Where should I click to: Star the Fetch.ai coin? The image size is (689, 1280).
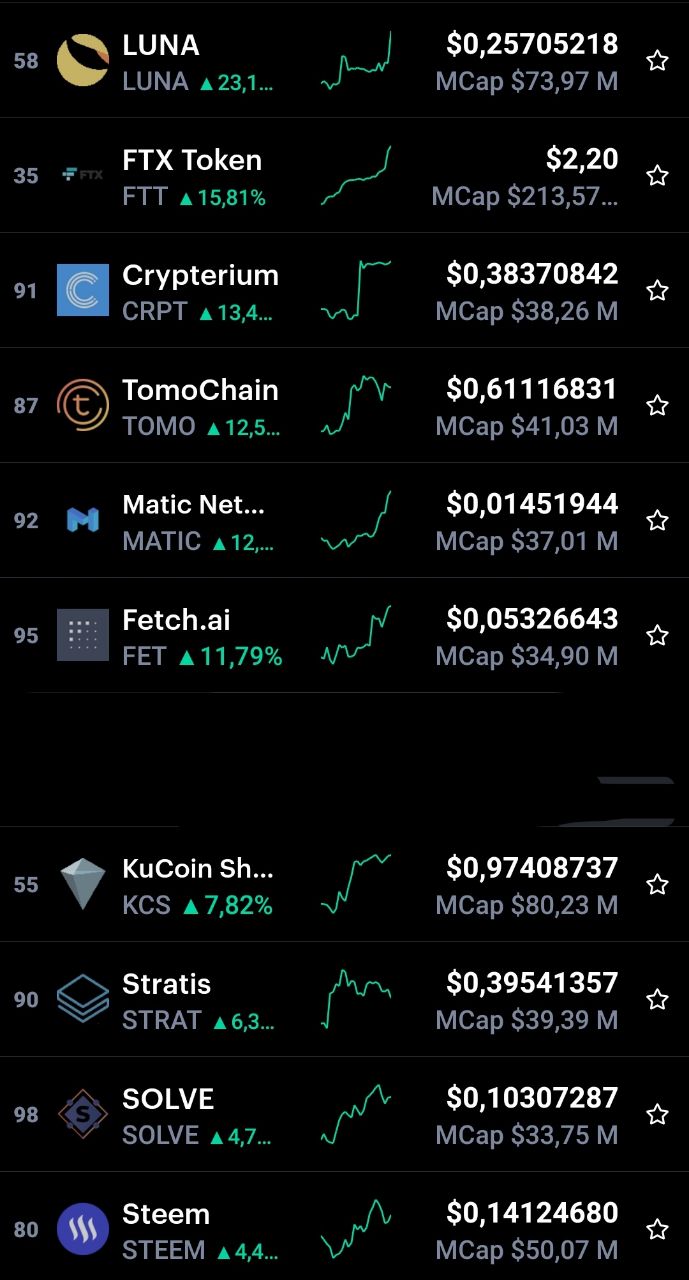[657, 635]
